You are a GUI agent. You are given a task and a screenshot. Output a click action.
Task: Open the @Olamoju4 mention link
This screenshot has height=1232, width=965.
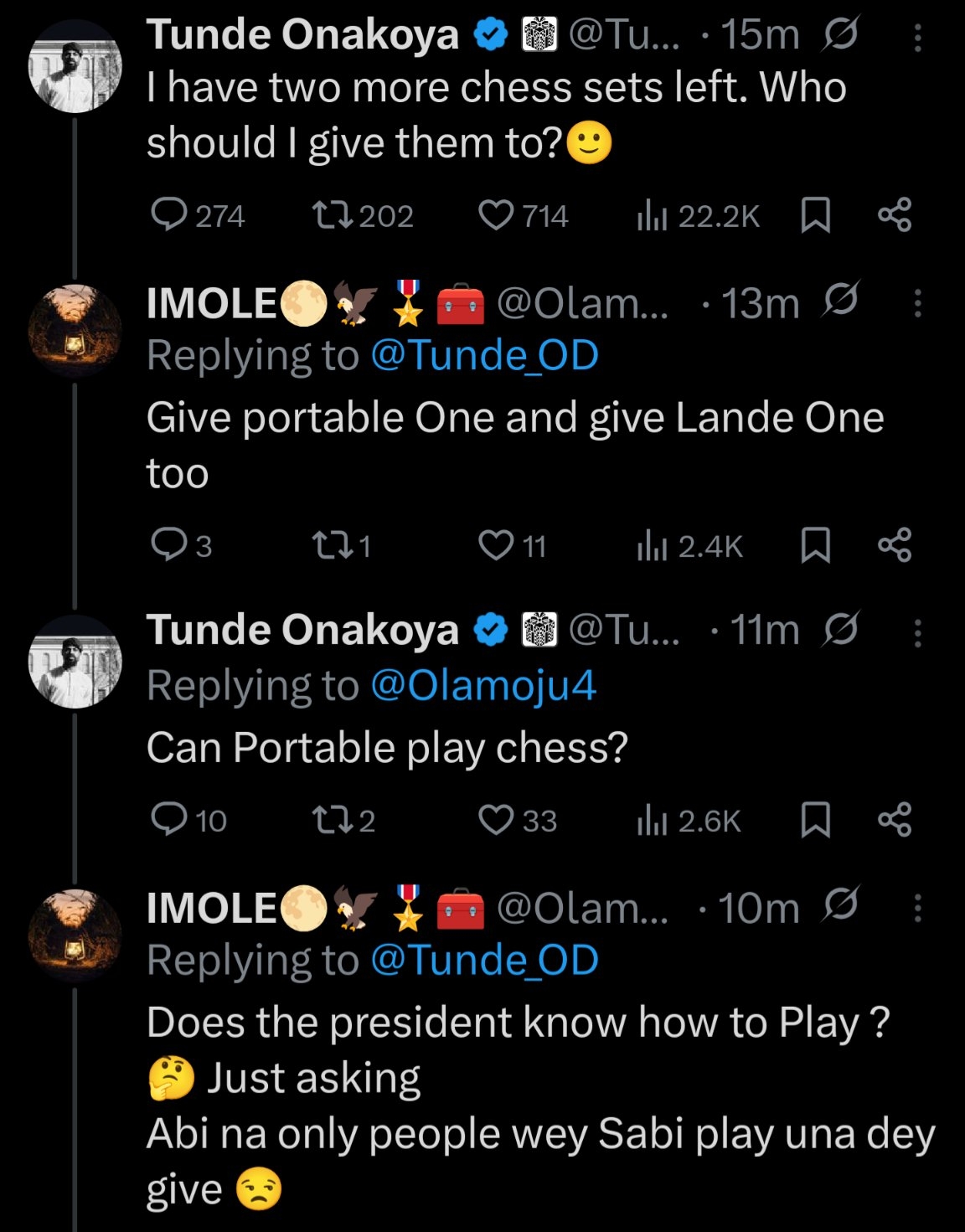point(482,686)
